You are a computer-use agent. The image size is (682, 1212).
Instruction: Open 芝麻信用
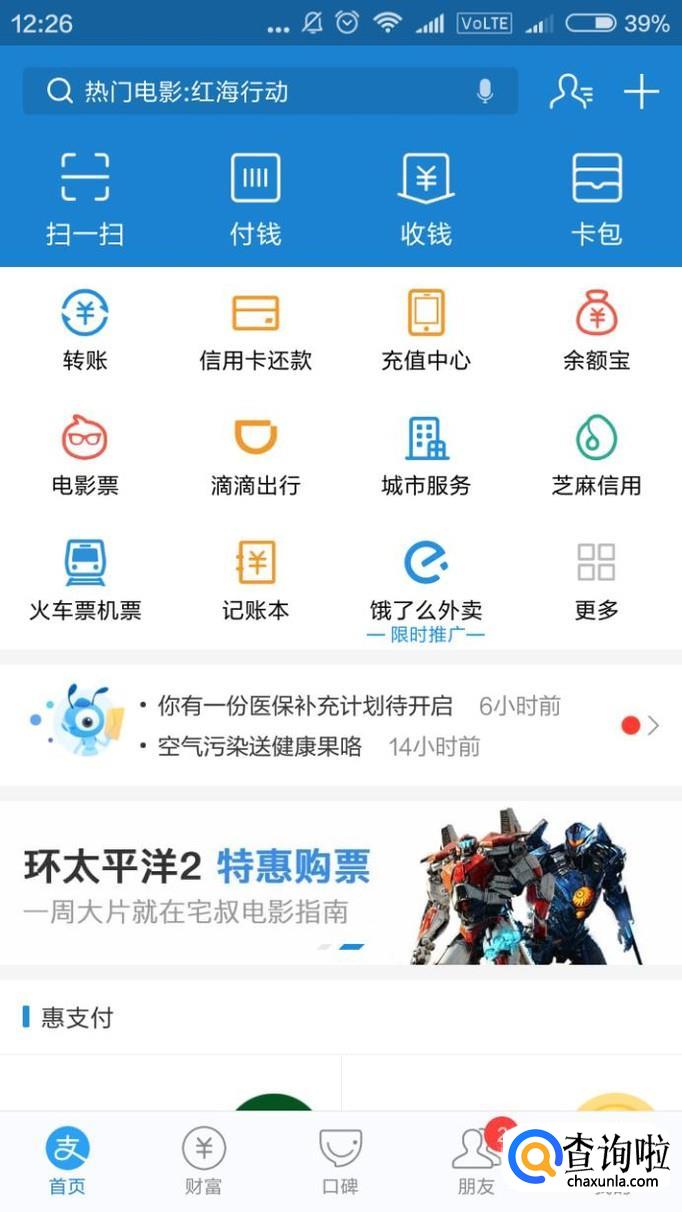tap(597, 456)
